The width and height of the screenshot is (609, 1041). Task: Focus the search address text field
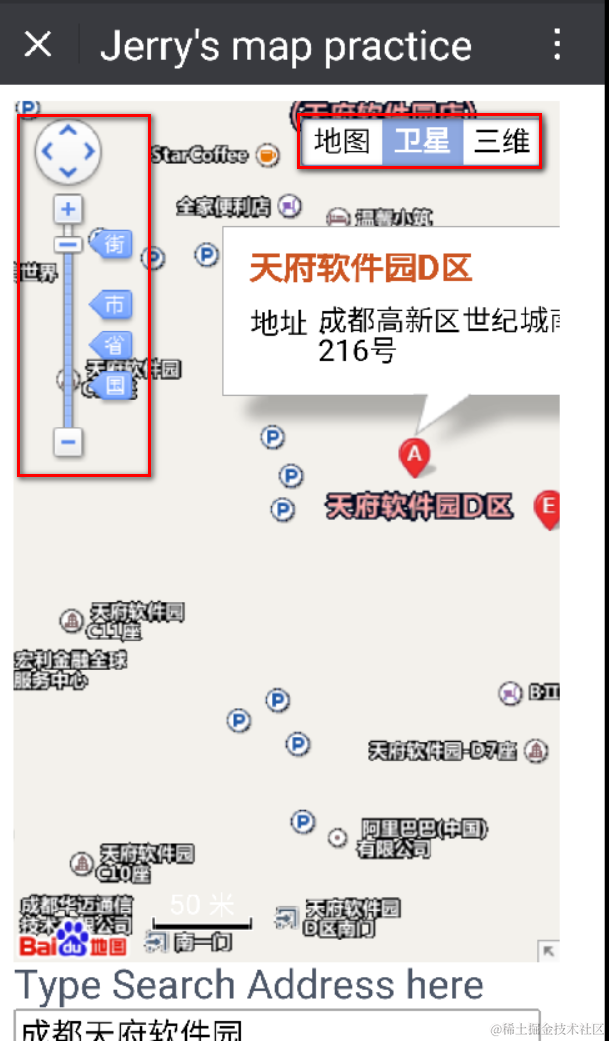(277, 1026)
